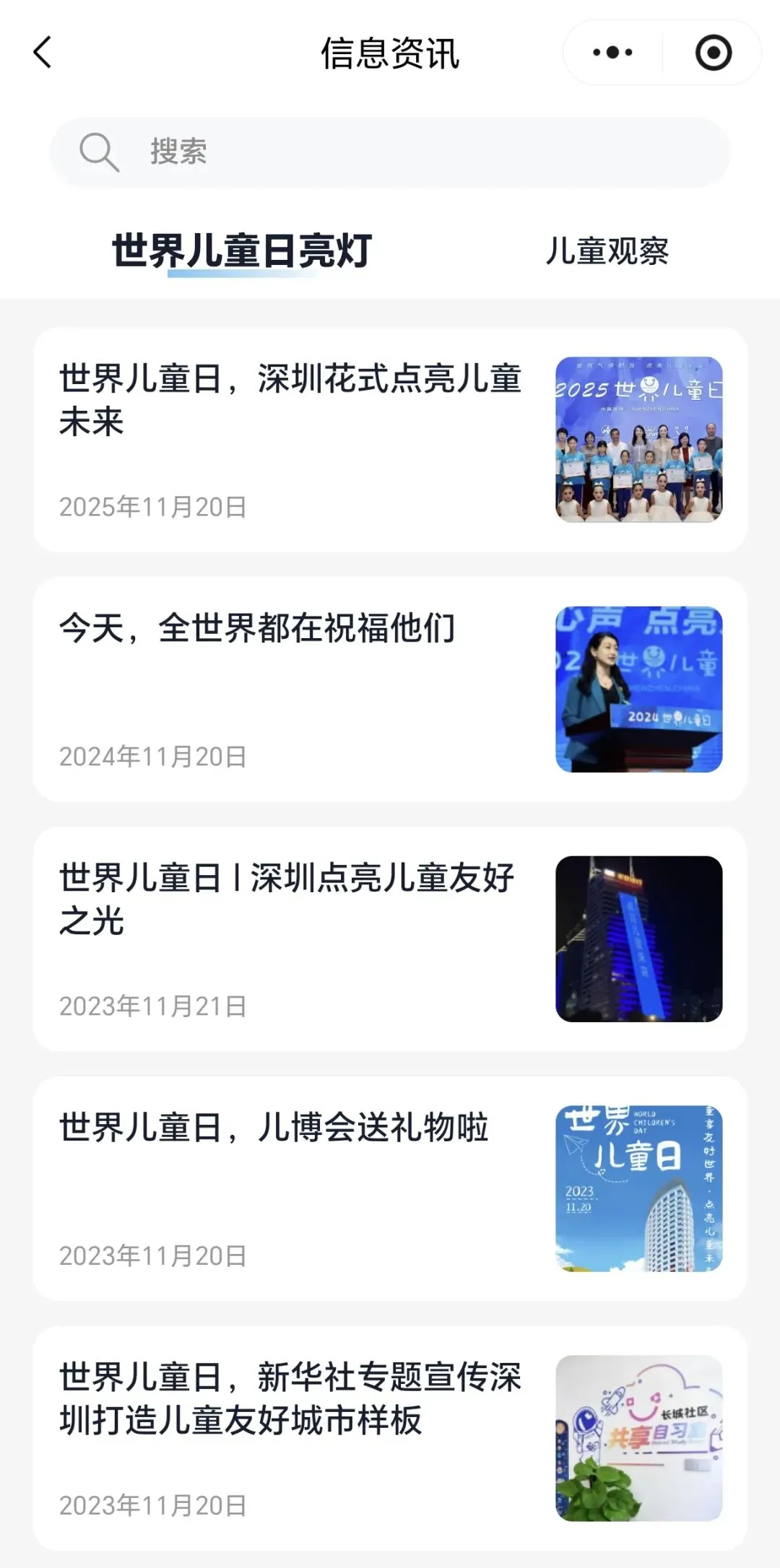The image size is (780, 1568).
Task: Tap the 搜索 search field
Action: pos(390,152)
